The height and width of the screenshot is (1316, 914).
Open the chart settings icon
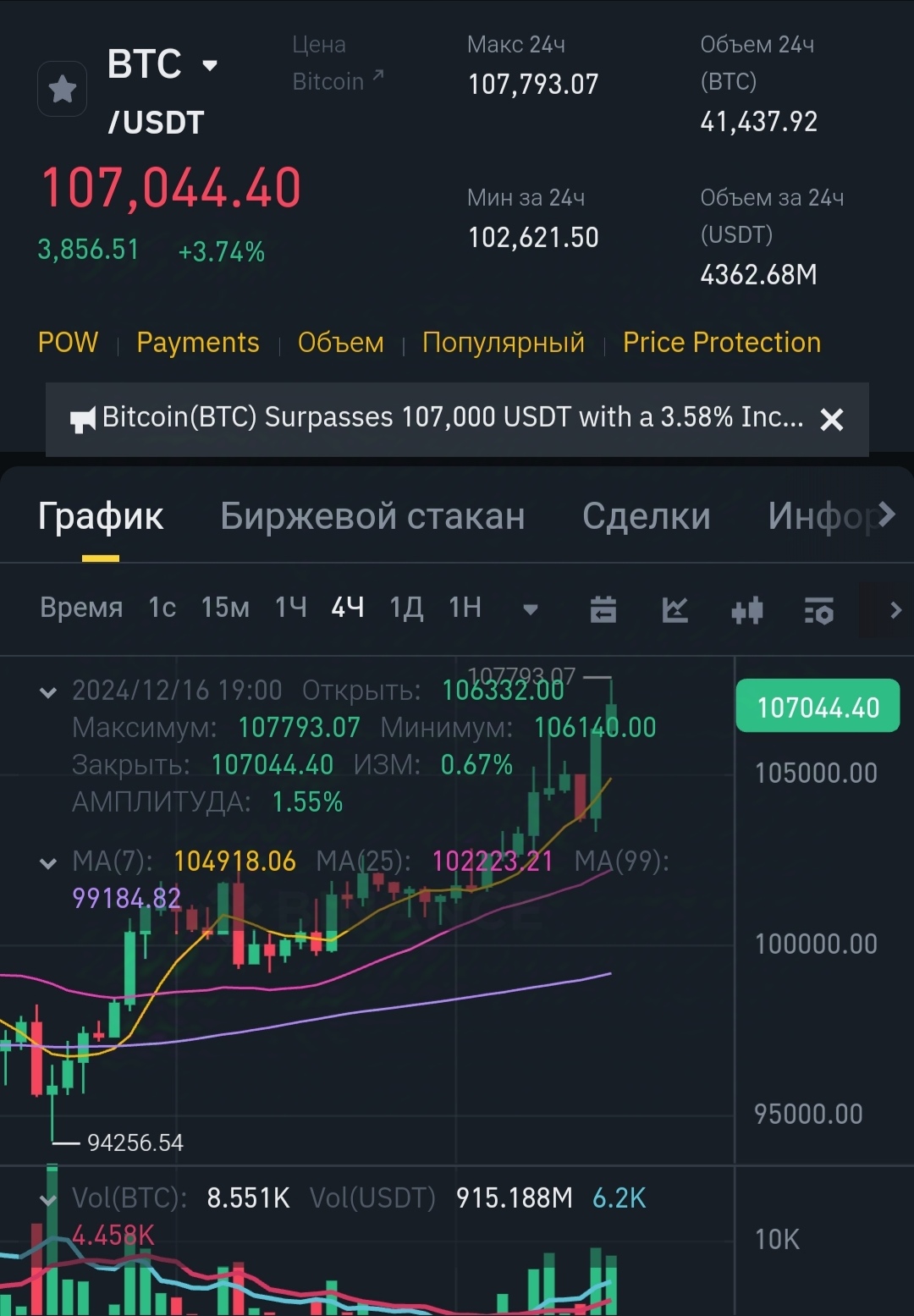click(818, 610)
